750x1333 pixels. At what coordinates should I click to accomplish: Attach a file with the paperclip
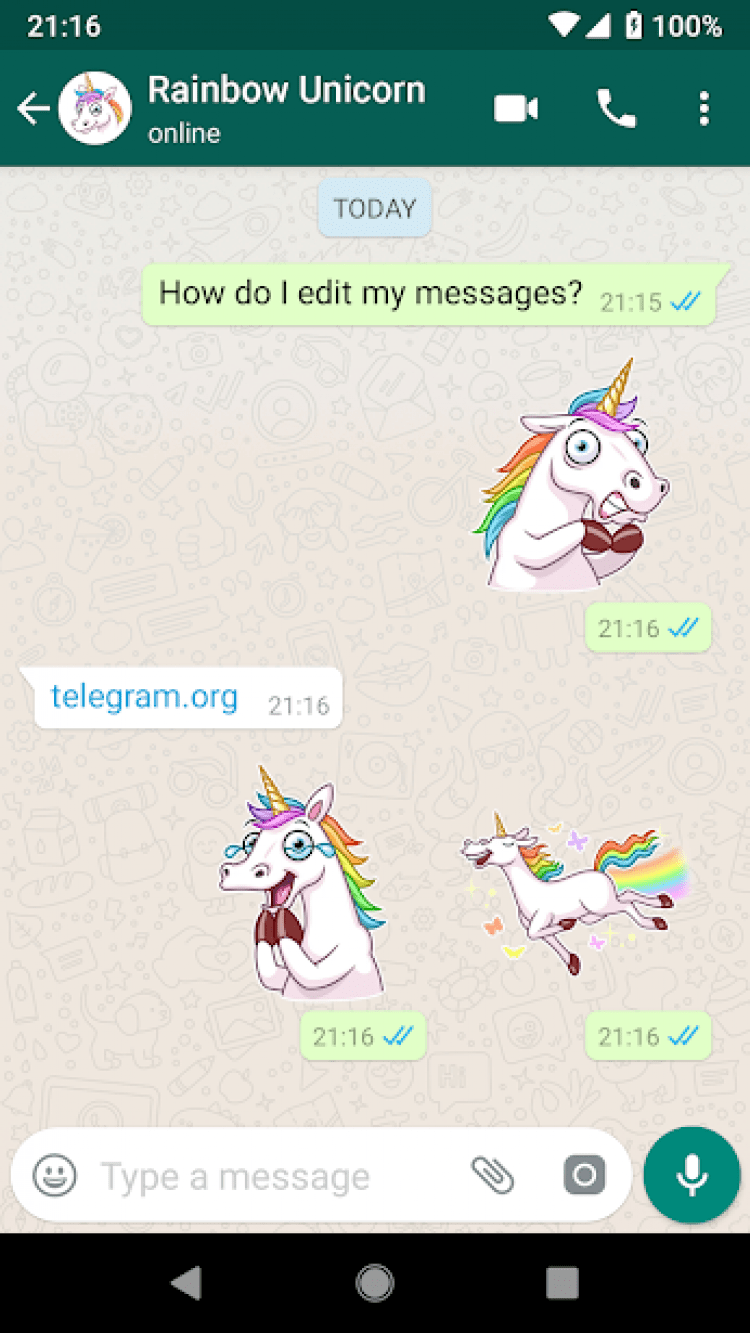point(493,1176)
